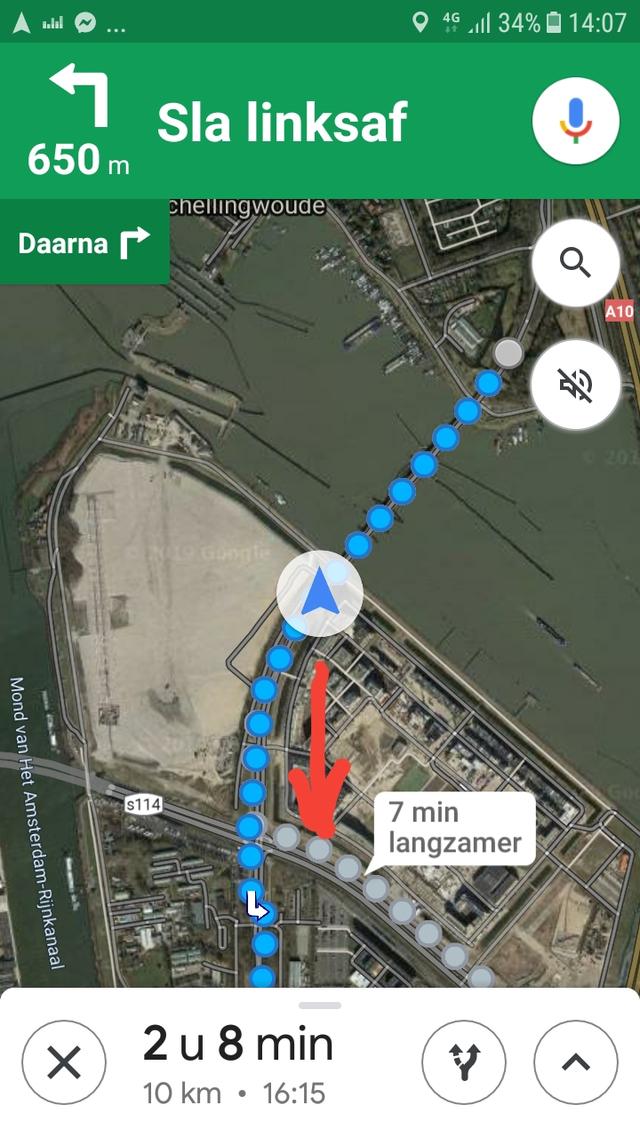The image size is (640, 1137).
Task: Open the Sla linksaf directions banner
Action: click(x=280, y=122)
